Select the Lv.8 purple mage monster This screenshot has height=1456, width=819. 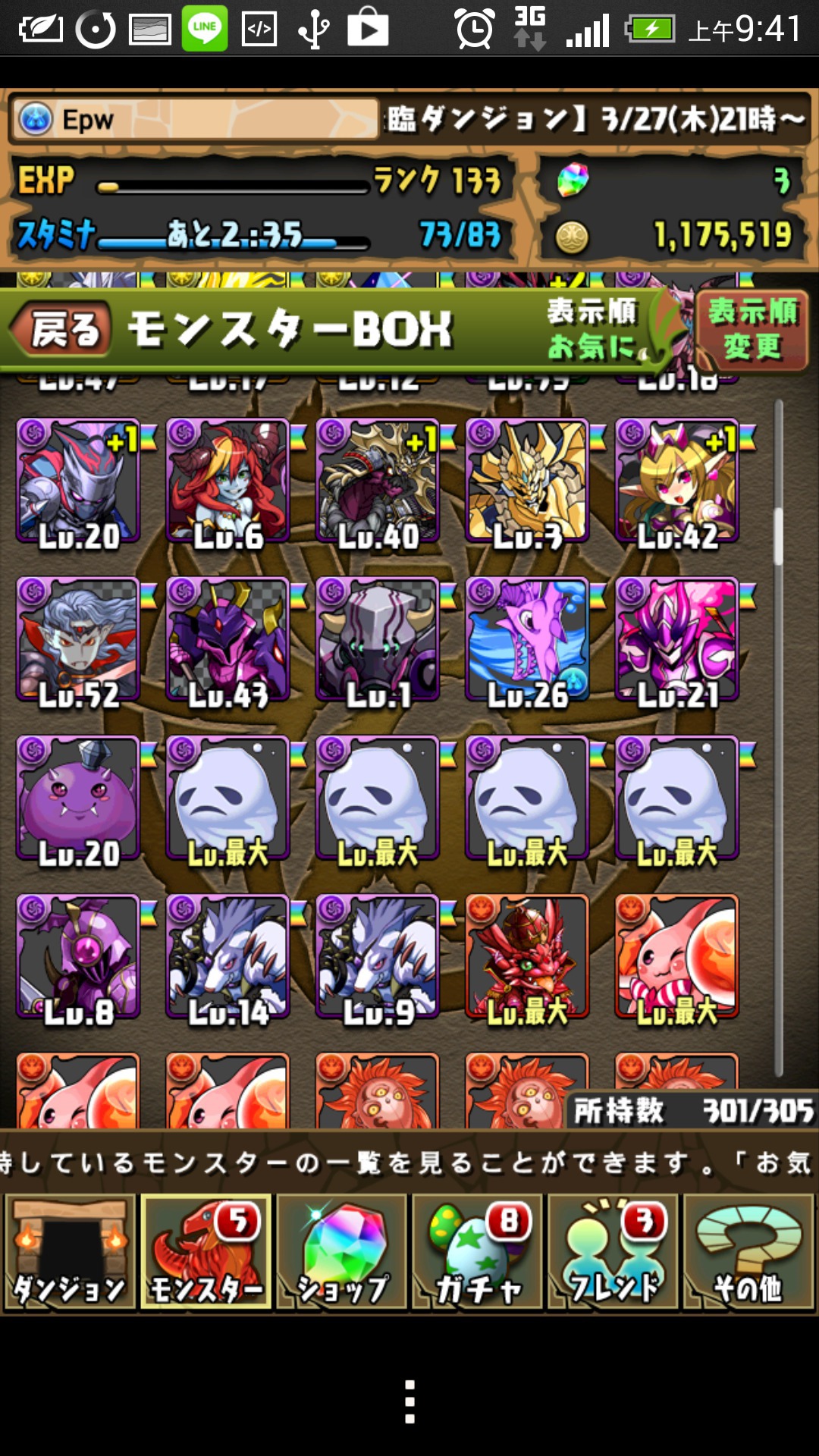(x=78, y=956)
